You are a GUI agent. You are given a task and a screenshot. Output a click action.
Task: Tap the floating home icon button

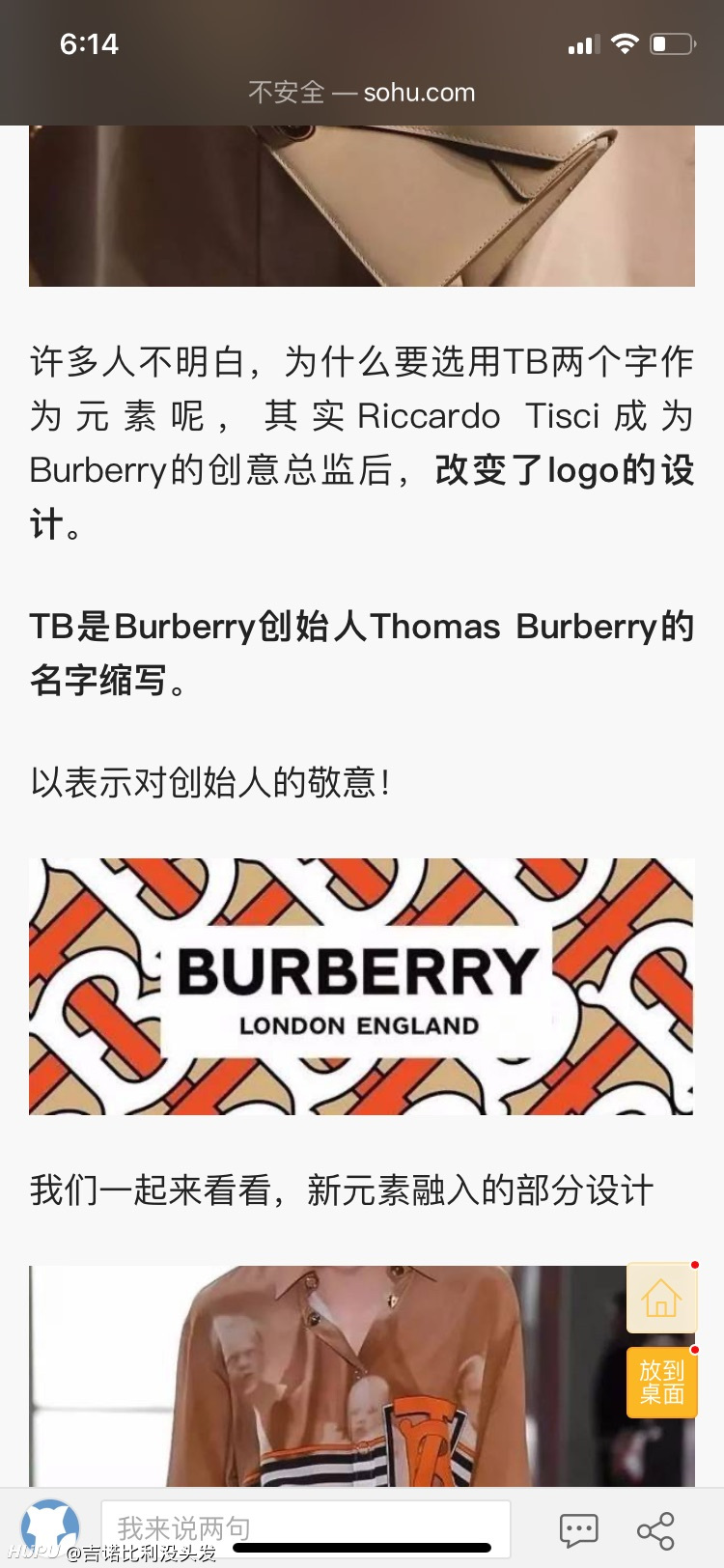(x=661, y=1298)
